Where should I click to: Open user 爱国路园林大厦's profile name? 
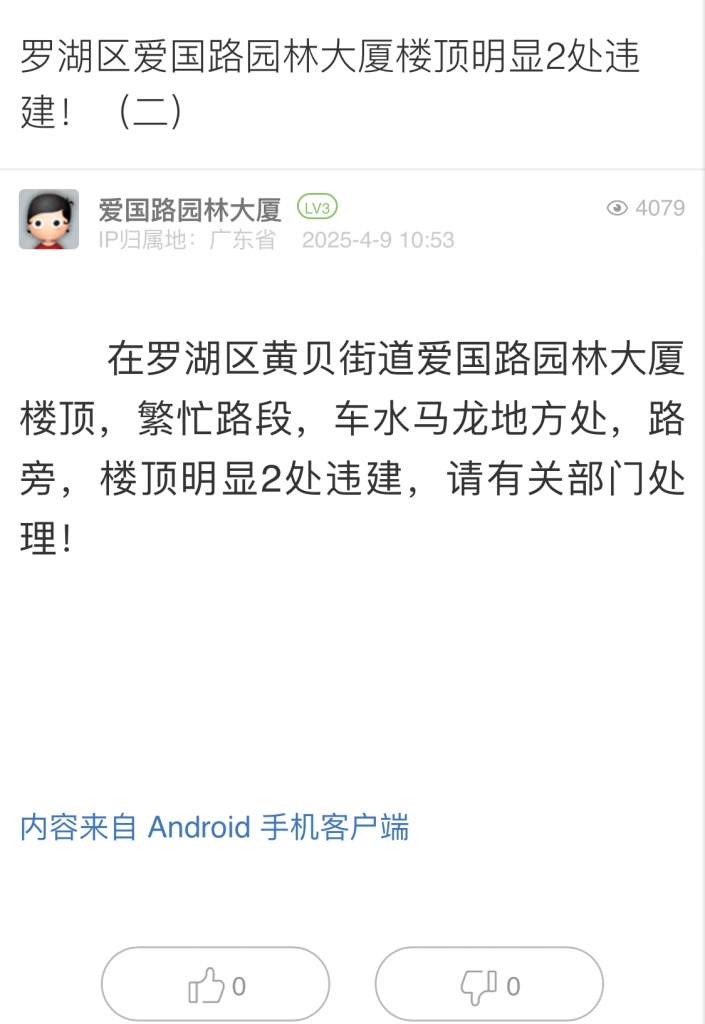pos(190,209)
